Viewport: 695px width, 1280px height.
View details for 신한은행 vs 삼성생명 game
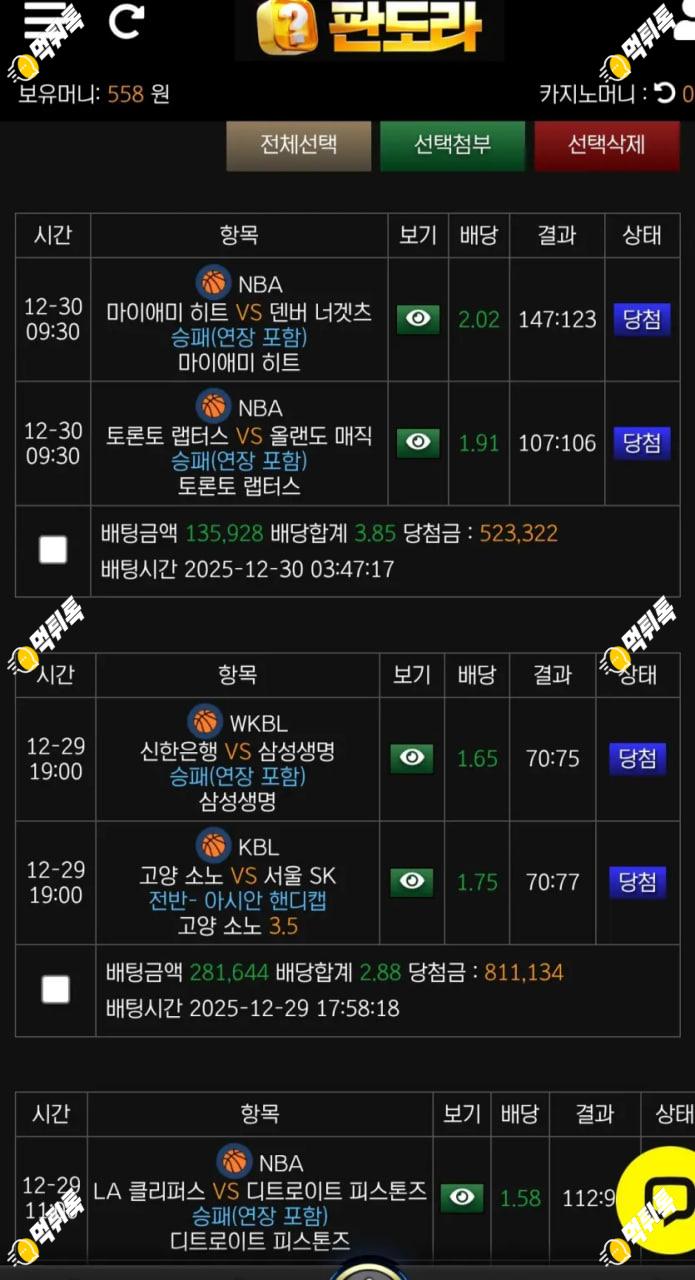click(x=412, y=758)
